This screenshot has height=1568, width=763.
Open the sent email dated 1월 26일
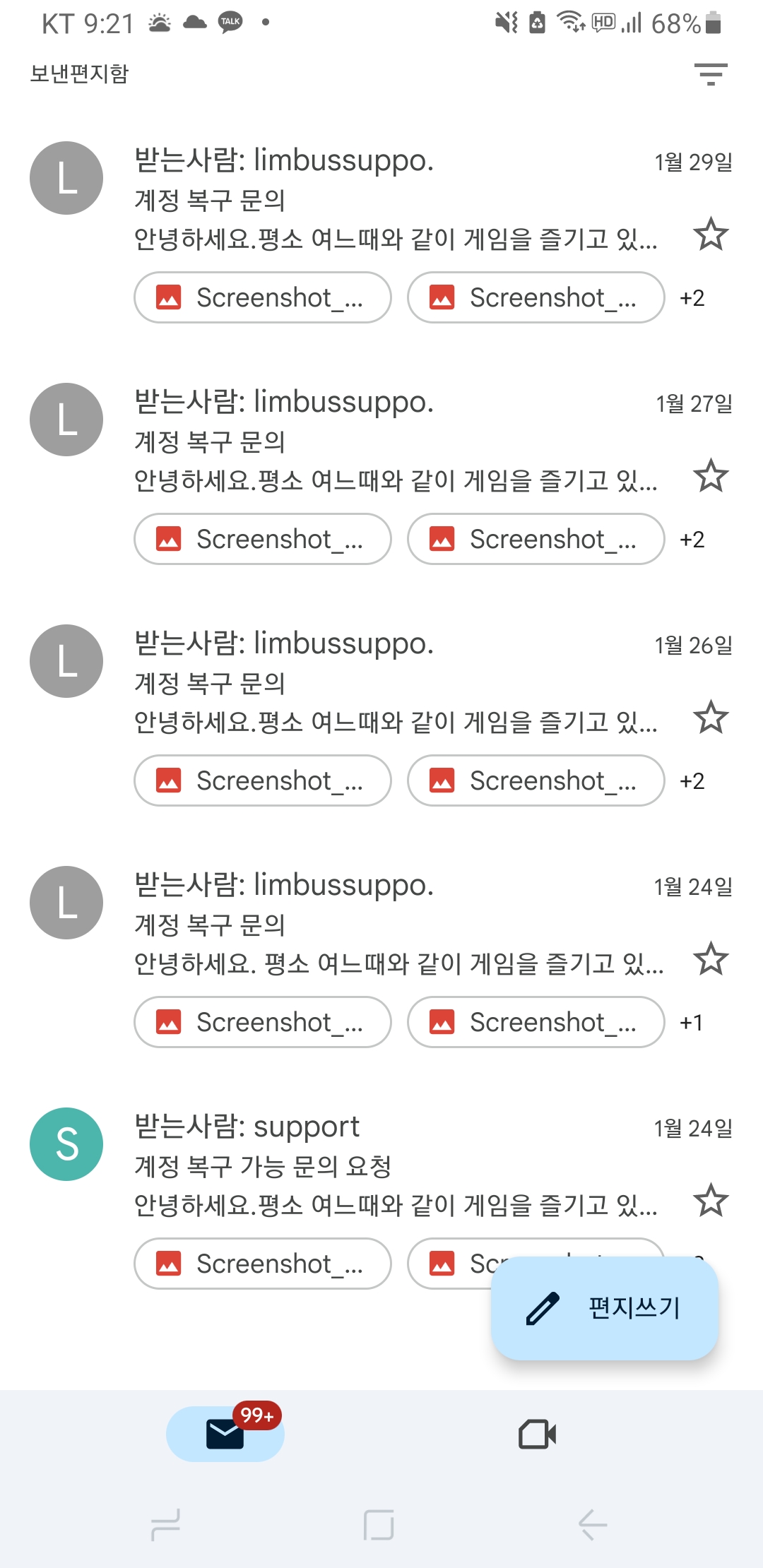click(396, 683)
